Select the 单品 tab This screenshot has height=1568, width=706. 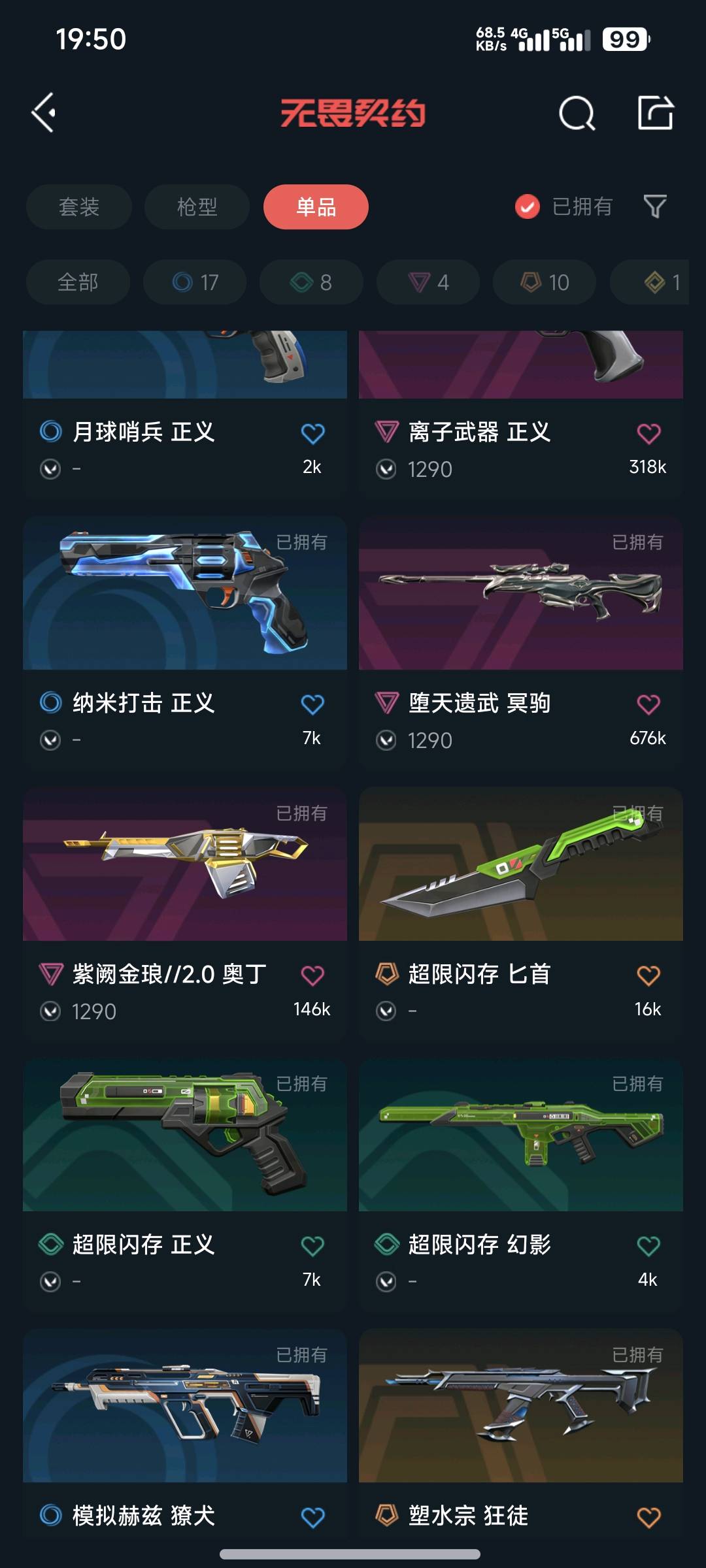[x=316, y=207]
